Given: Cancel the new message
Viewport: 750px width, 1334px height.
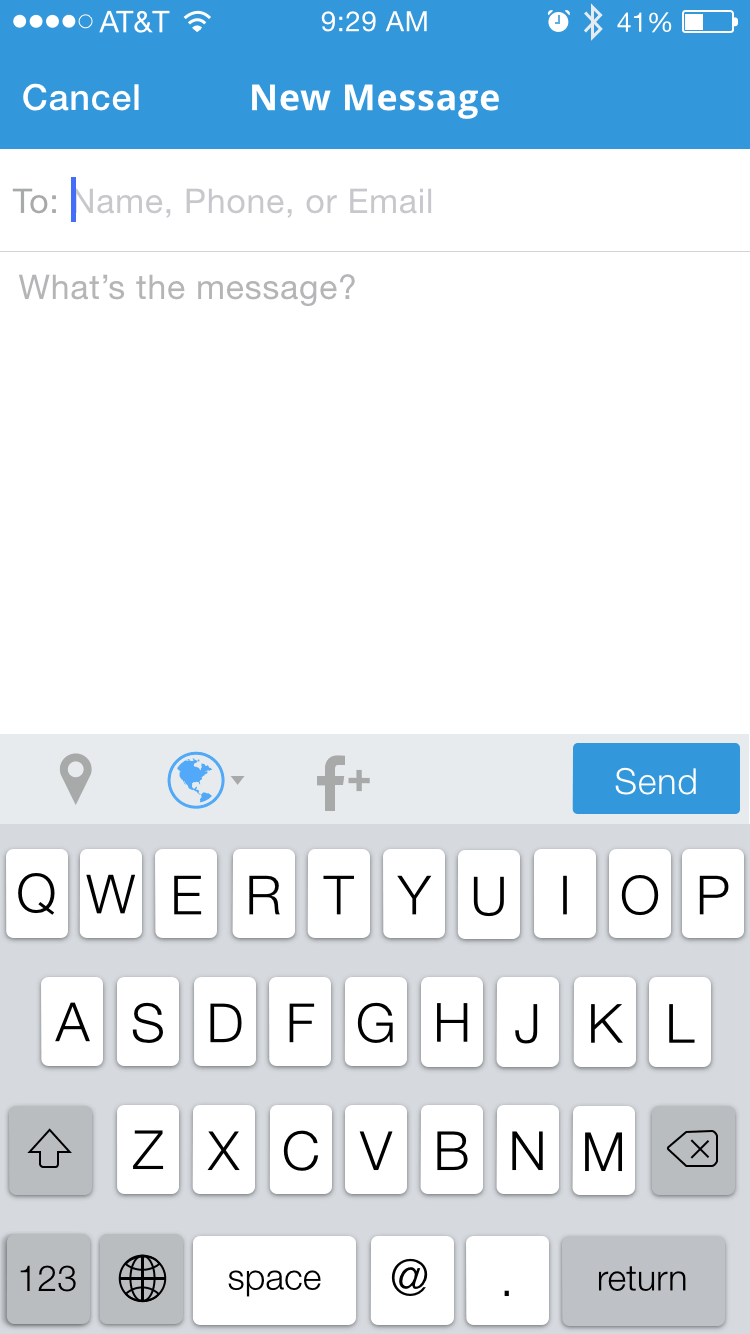Looking at the screenshot, I should [81, 98].
